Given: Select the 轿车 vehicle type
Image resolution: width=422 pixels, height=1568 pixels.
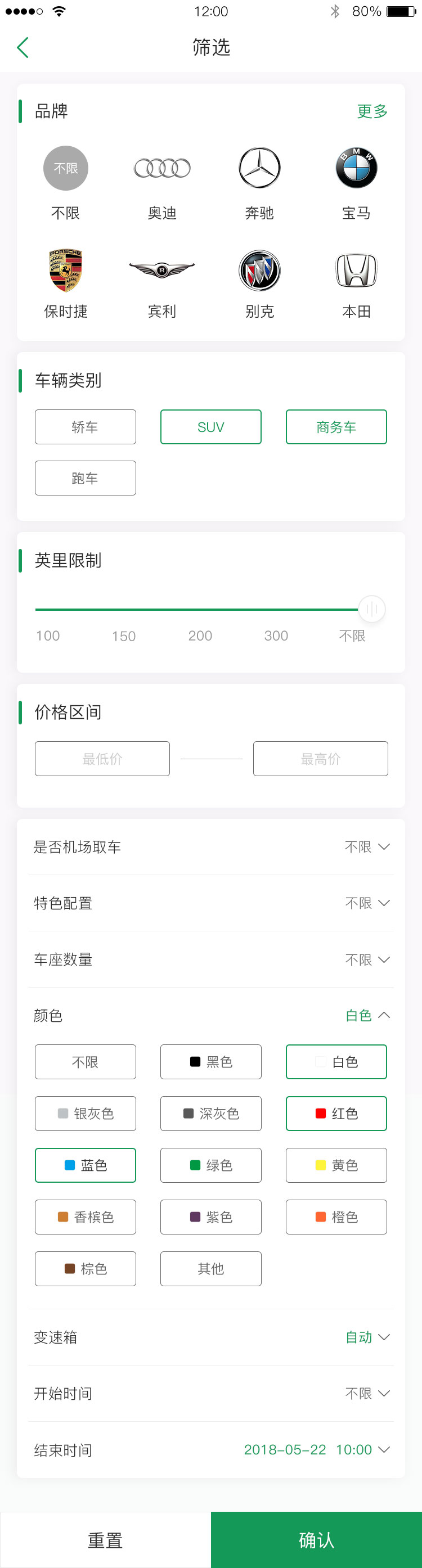Looking at the screenshot, I should pyautogui.click(x=86, y=427).
